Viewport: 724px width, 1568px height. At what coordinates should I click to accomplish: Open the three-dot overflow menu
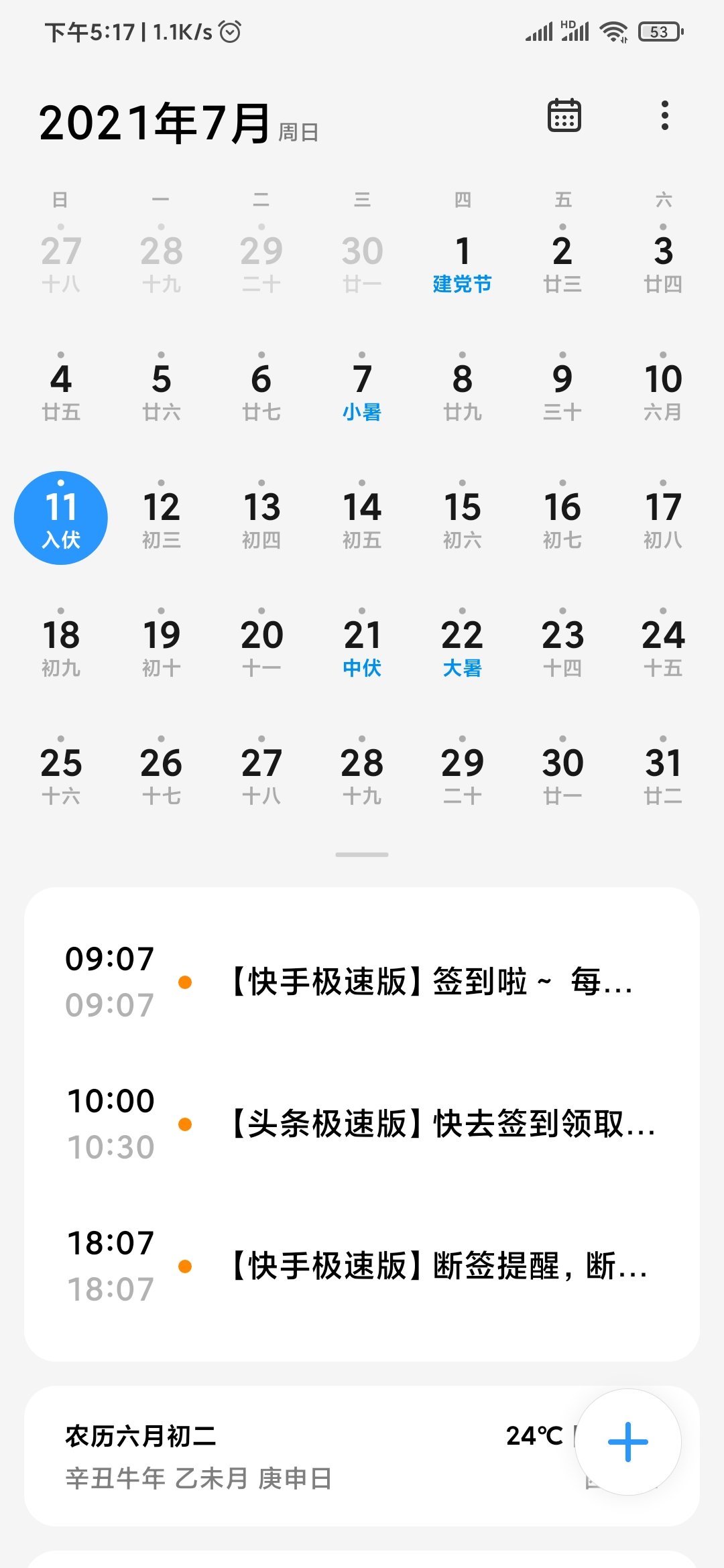[x=665, y=115]
